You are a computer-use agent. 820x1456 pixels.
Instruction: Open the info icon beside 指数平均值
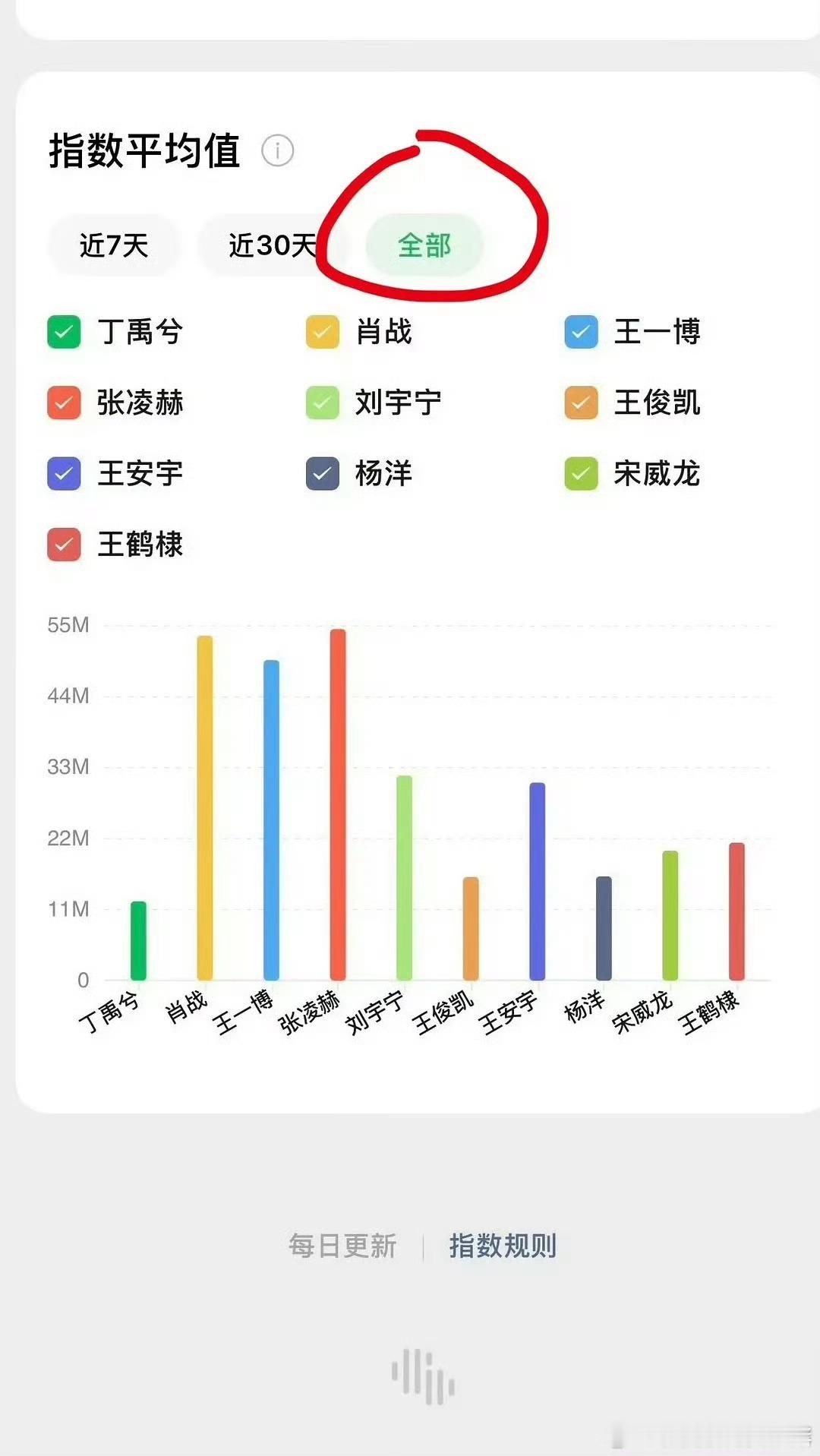277,150
